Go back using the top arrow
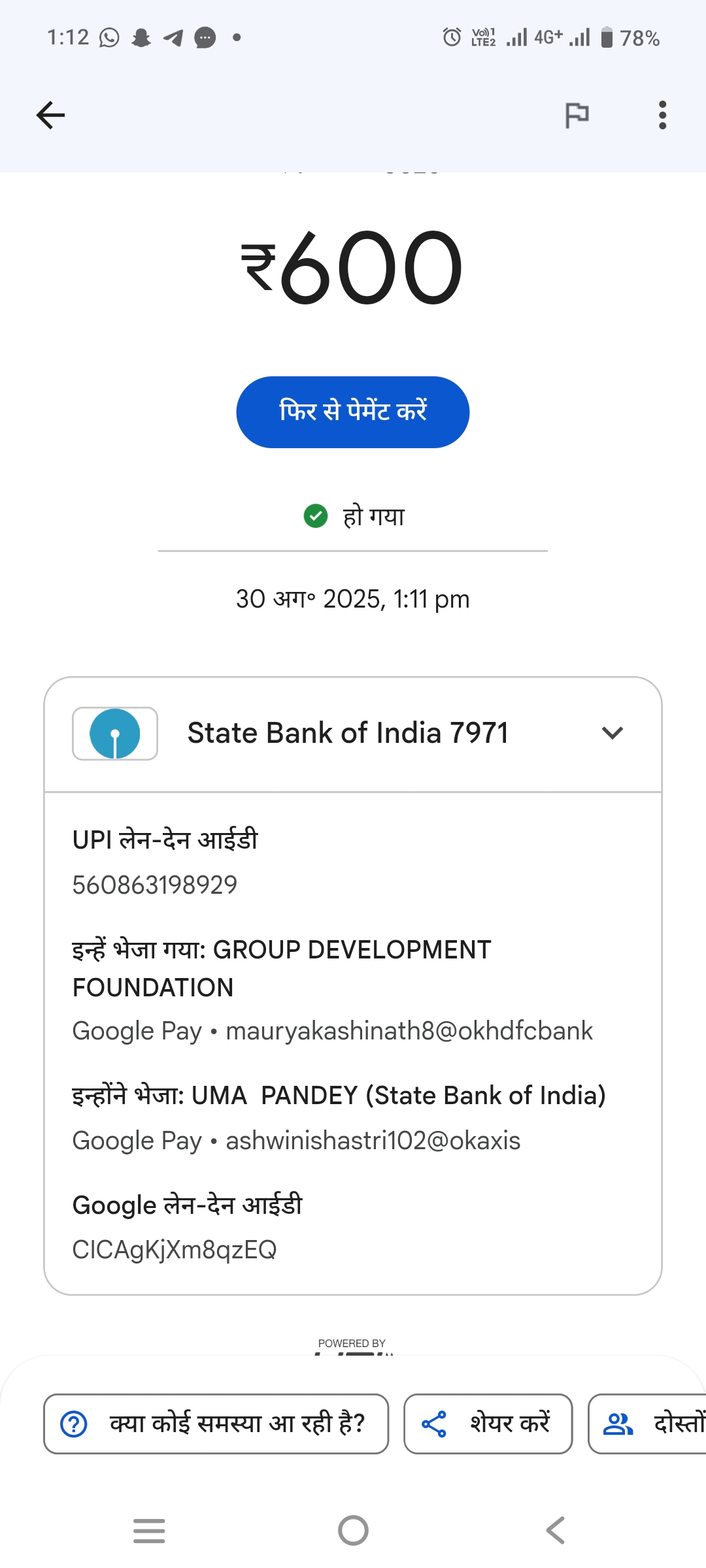This screenshot has height=1568, width=706. (x=50, y=116)
